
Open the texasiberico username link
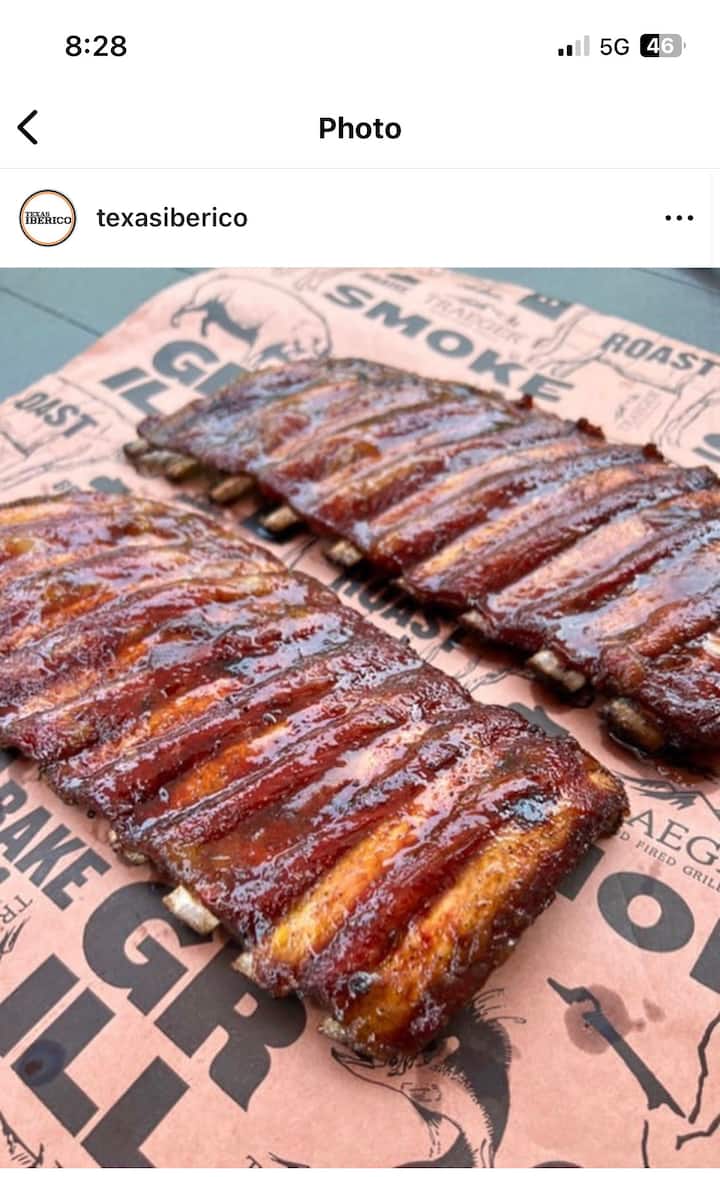172,218
